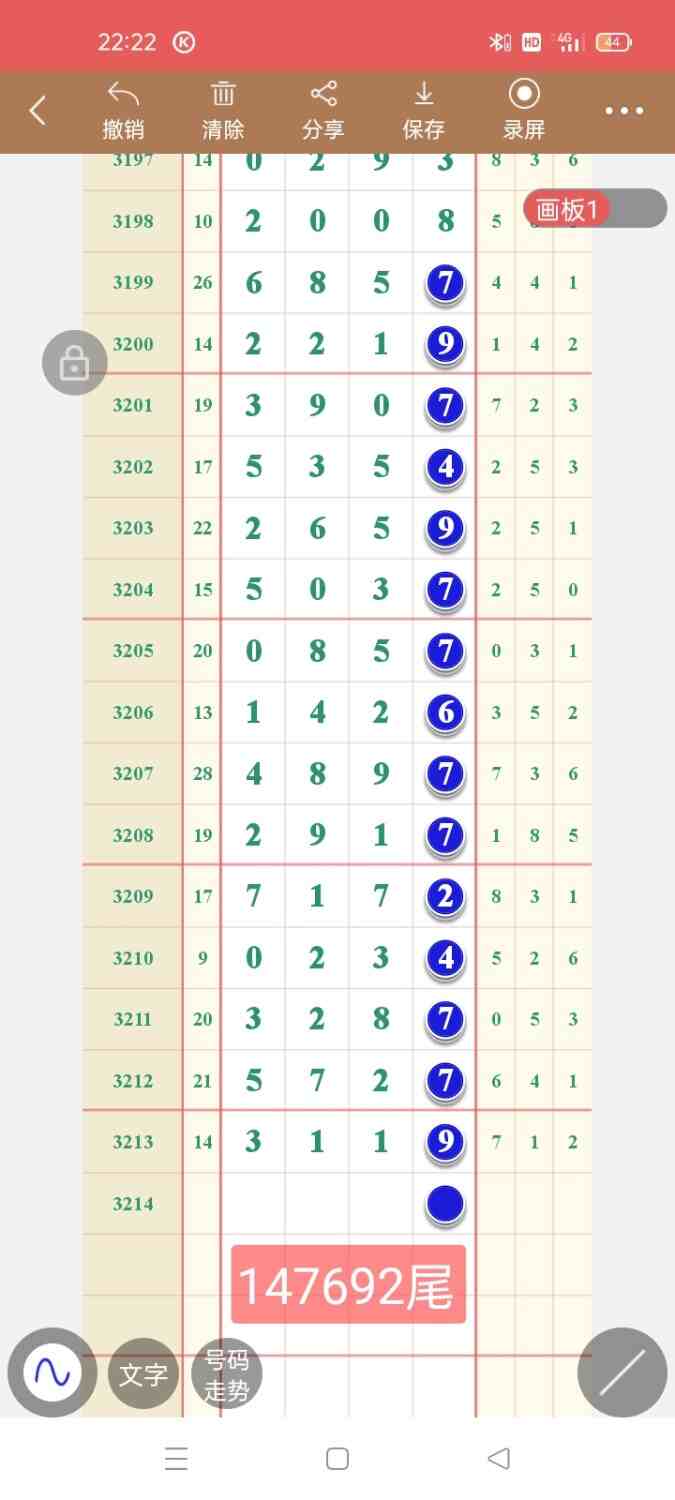Save the chart with 保存
The image size is (675, 1500).
[x=423, y=111]
